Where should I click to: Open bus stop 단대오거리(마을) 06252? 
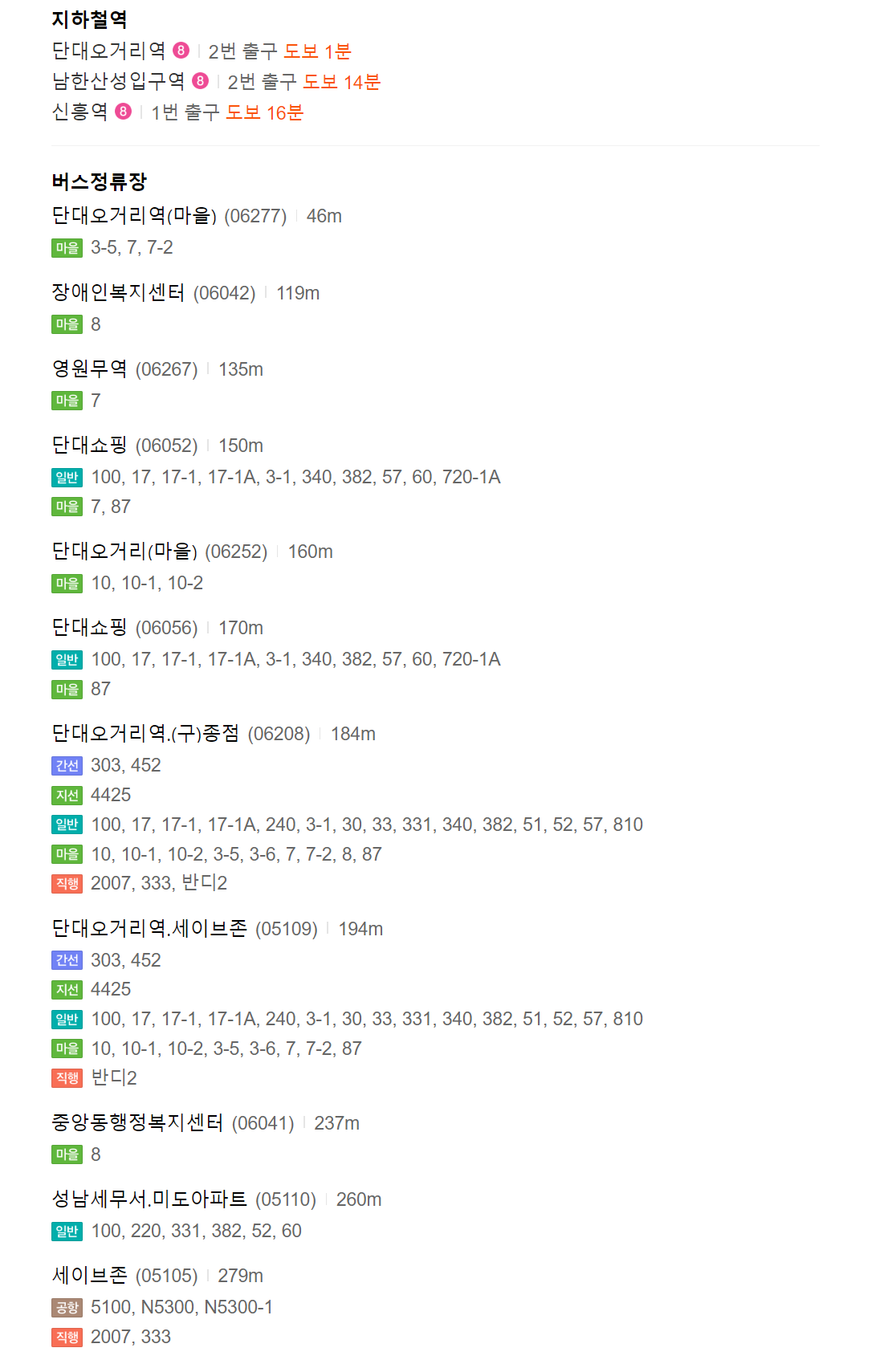124,552
